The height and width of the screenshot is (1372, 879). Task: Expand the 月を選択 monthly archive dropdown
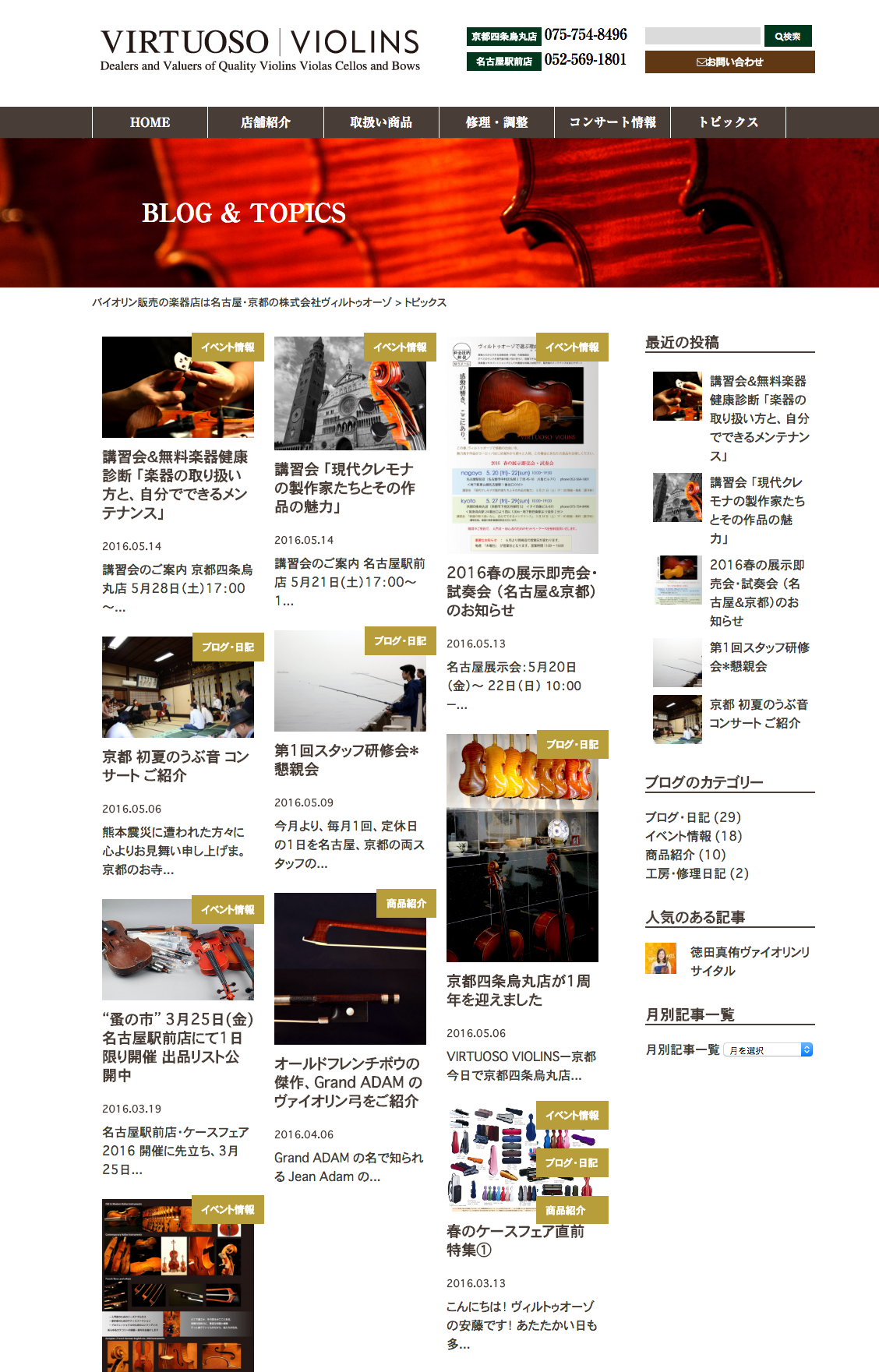pyautogui.click(x=768, y=1049)
